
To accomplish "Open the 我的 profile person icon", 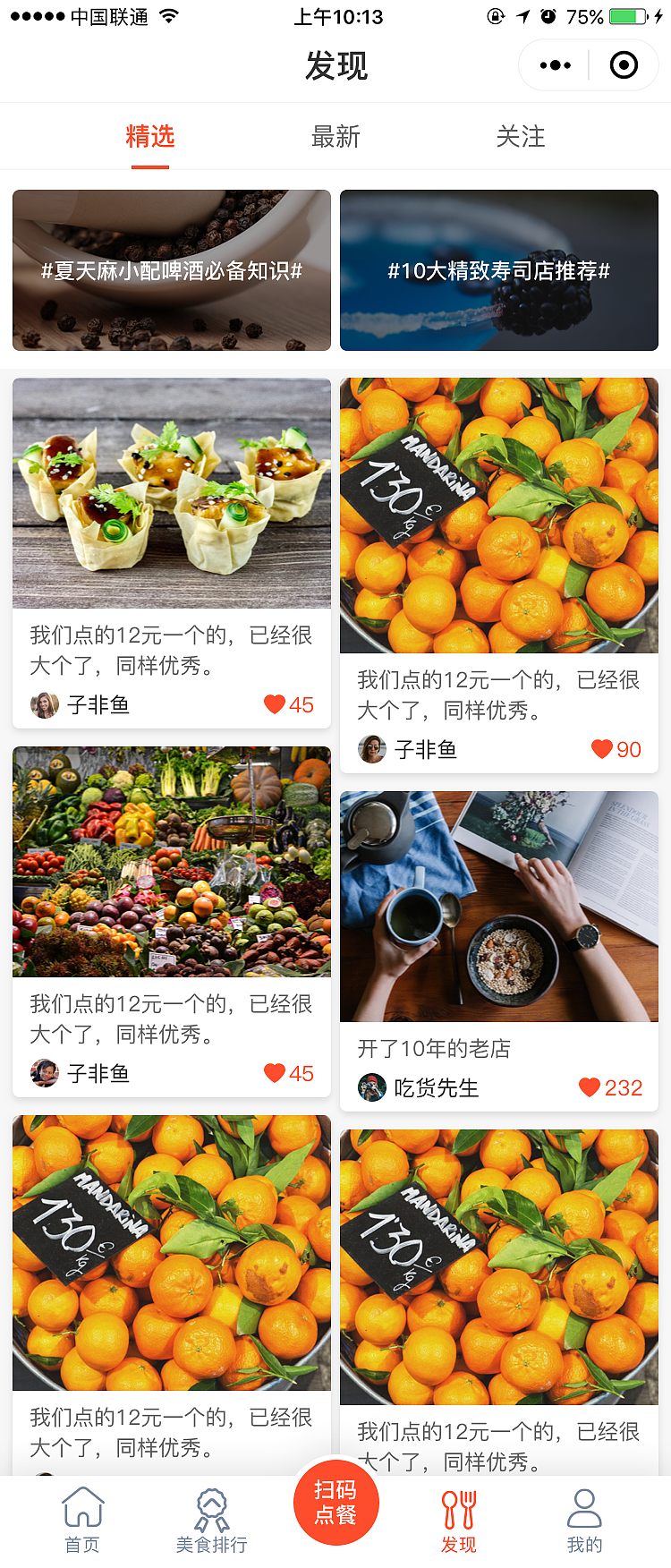I will coord(584,1508).
